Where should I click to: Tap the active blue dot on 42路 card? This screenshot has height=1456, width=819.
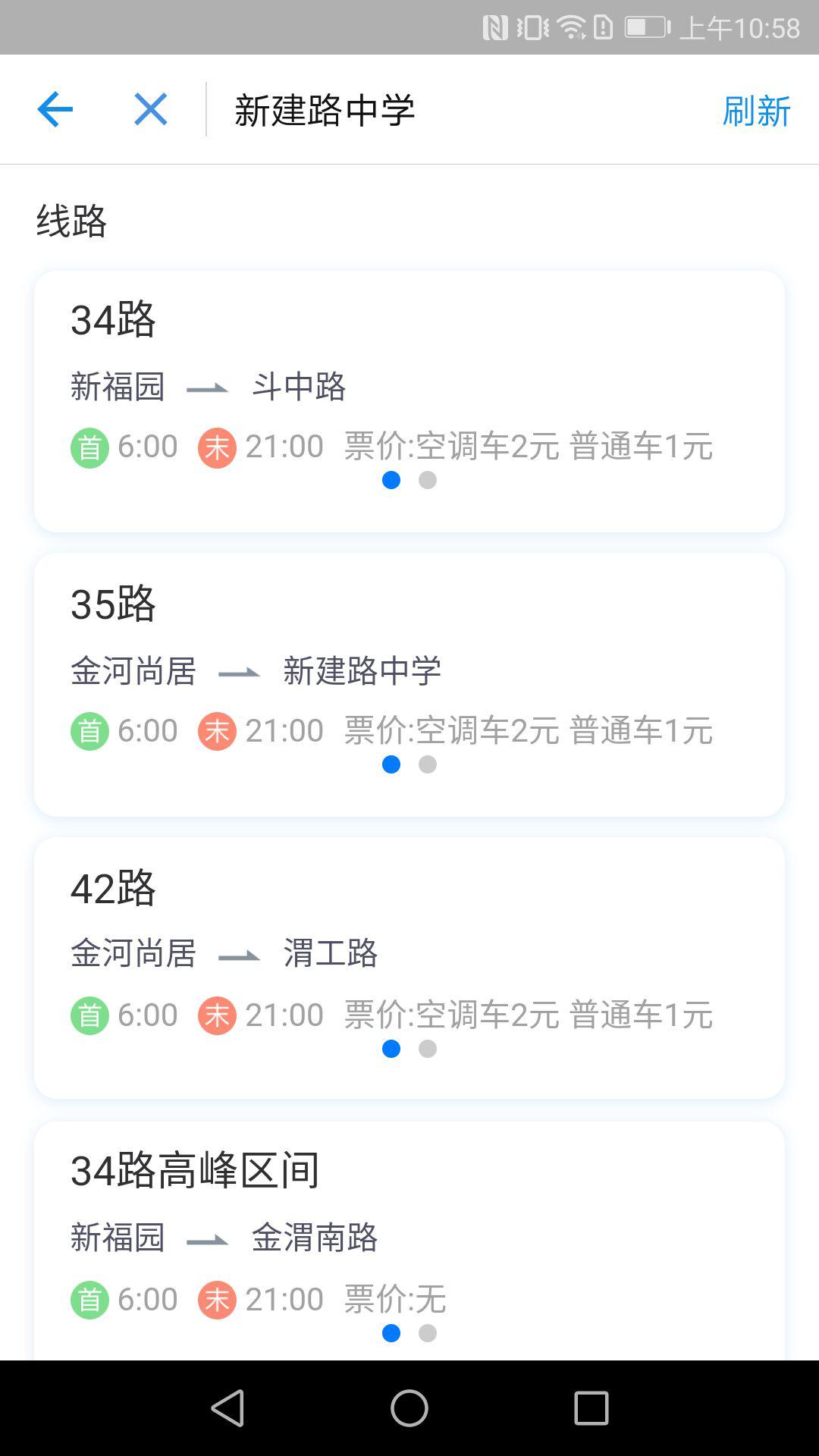click(391, 1048)
